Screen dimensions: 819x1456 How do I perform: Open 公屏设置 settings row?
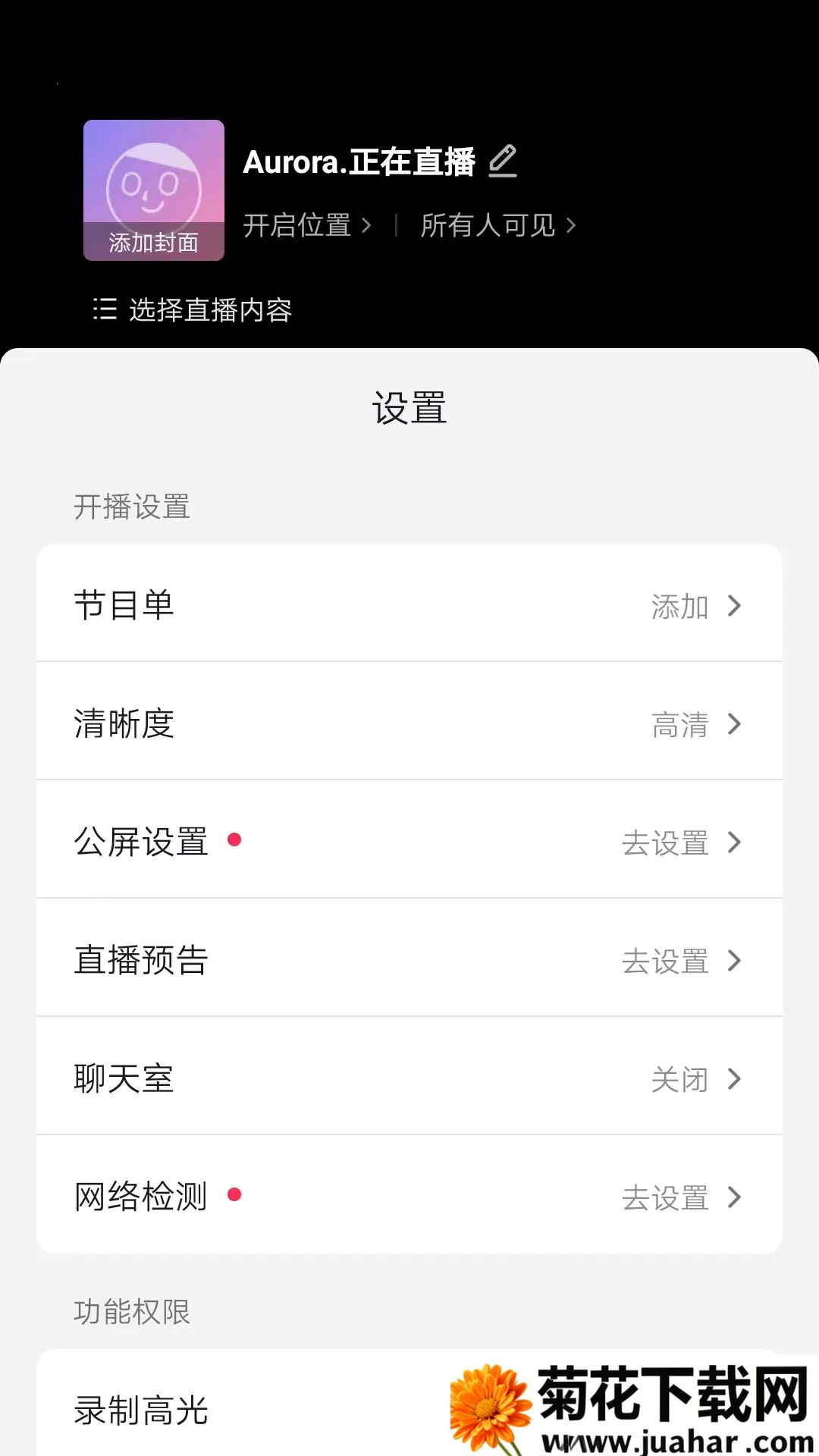coord(409,842)
